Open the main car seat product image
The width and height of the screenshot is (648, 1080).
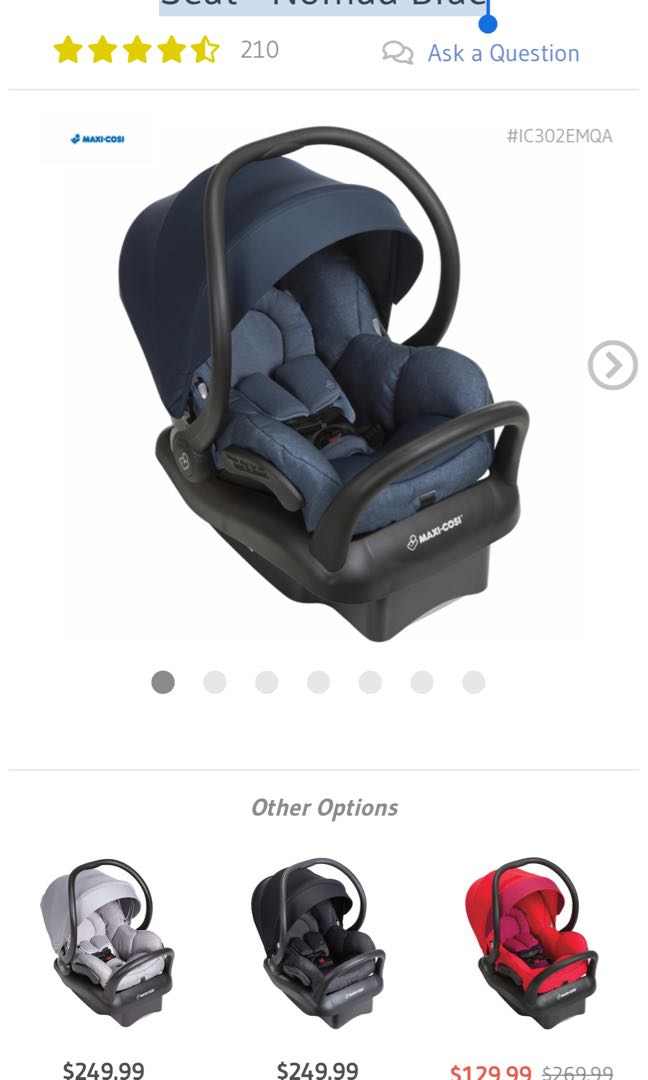tap(323, 385)
